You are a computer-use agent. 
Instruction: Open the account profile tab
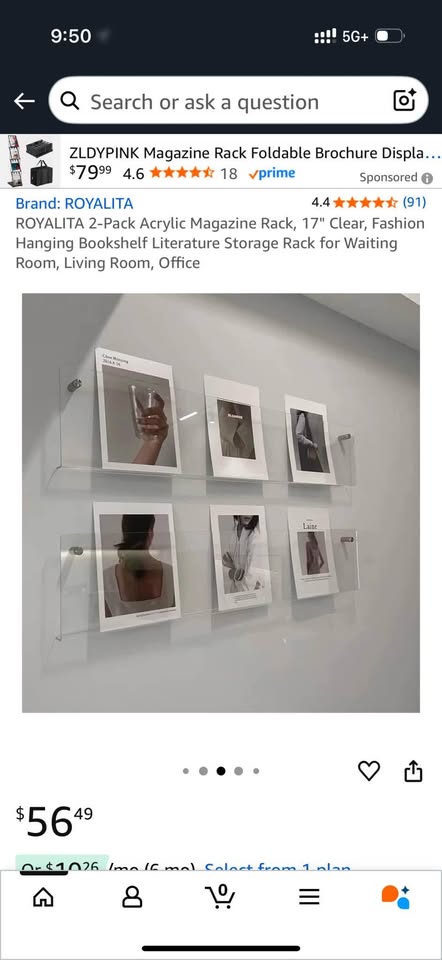point(132,897)
